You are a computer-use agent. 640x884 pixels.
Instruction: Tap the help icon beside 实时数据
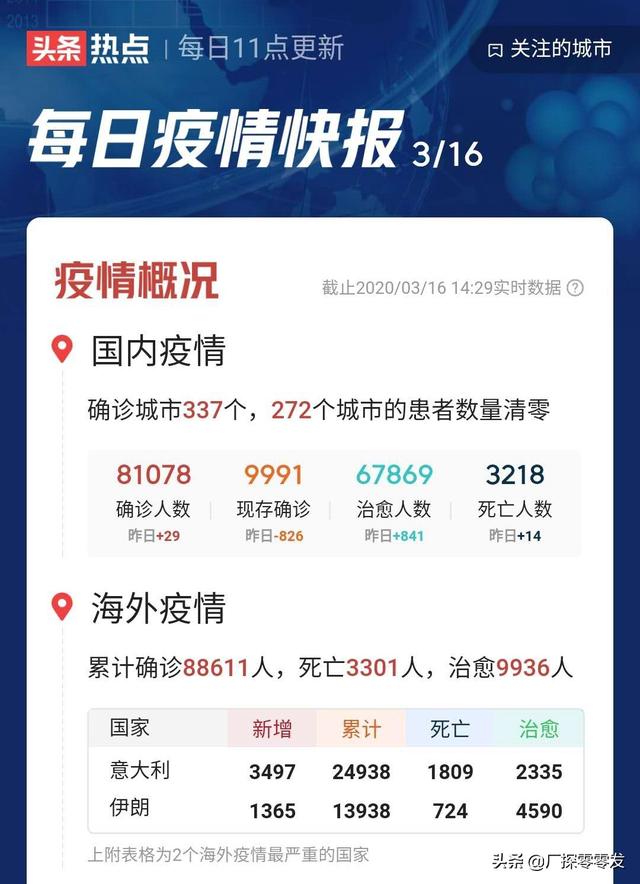pyautogui.click(x=576, y=288)
